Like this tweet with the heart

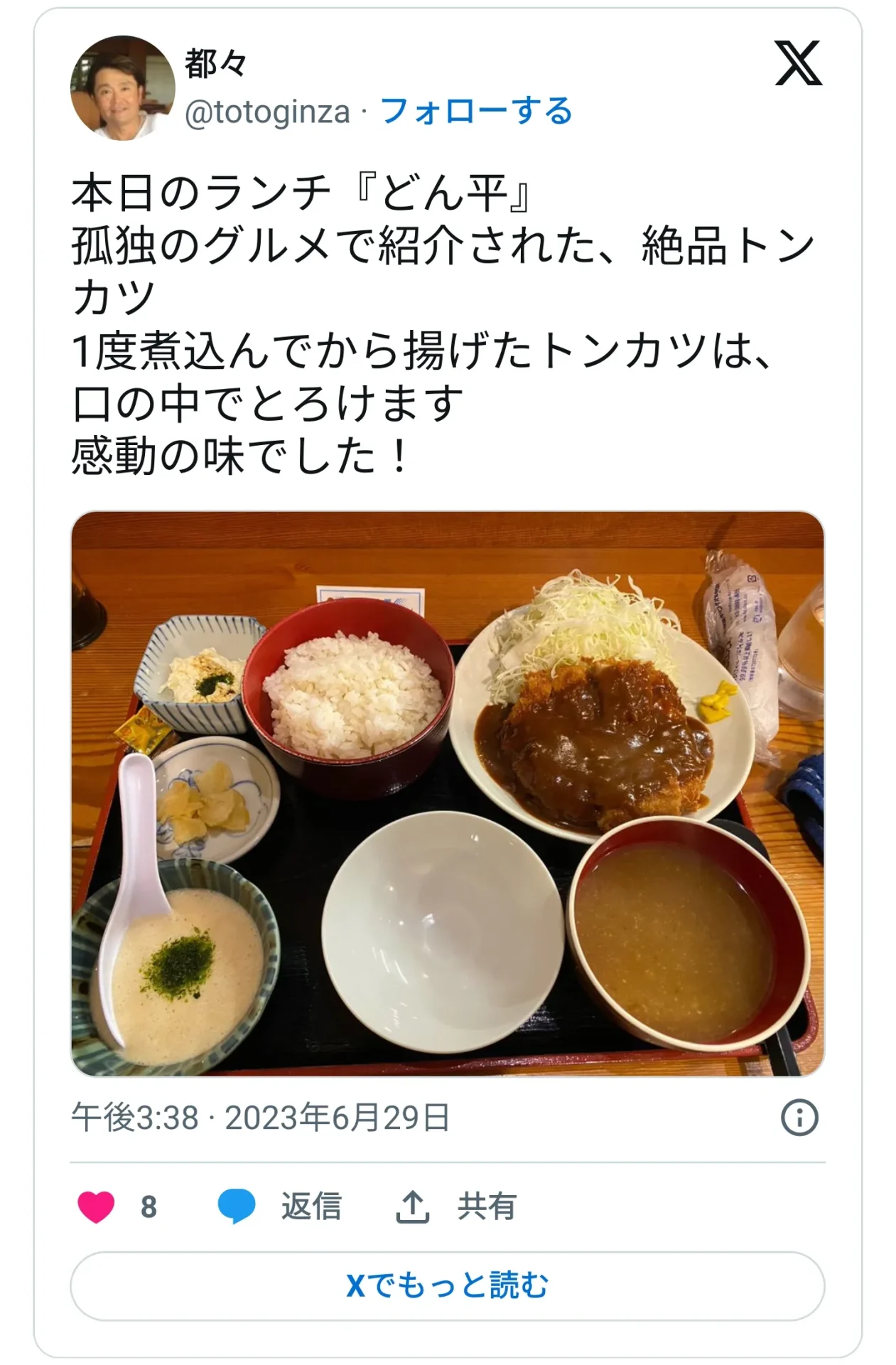[x=97, y=1206]
